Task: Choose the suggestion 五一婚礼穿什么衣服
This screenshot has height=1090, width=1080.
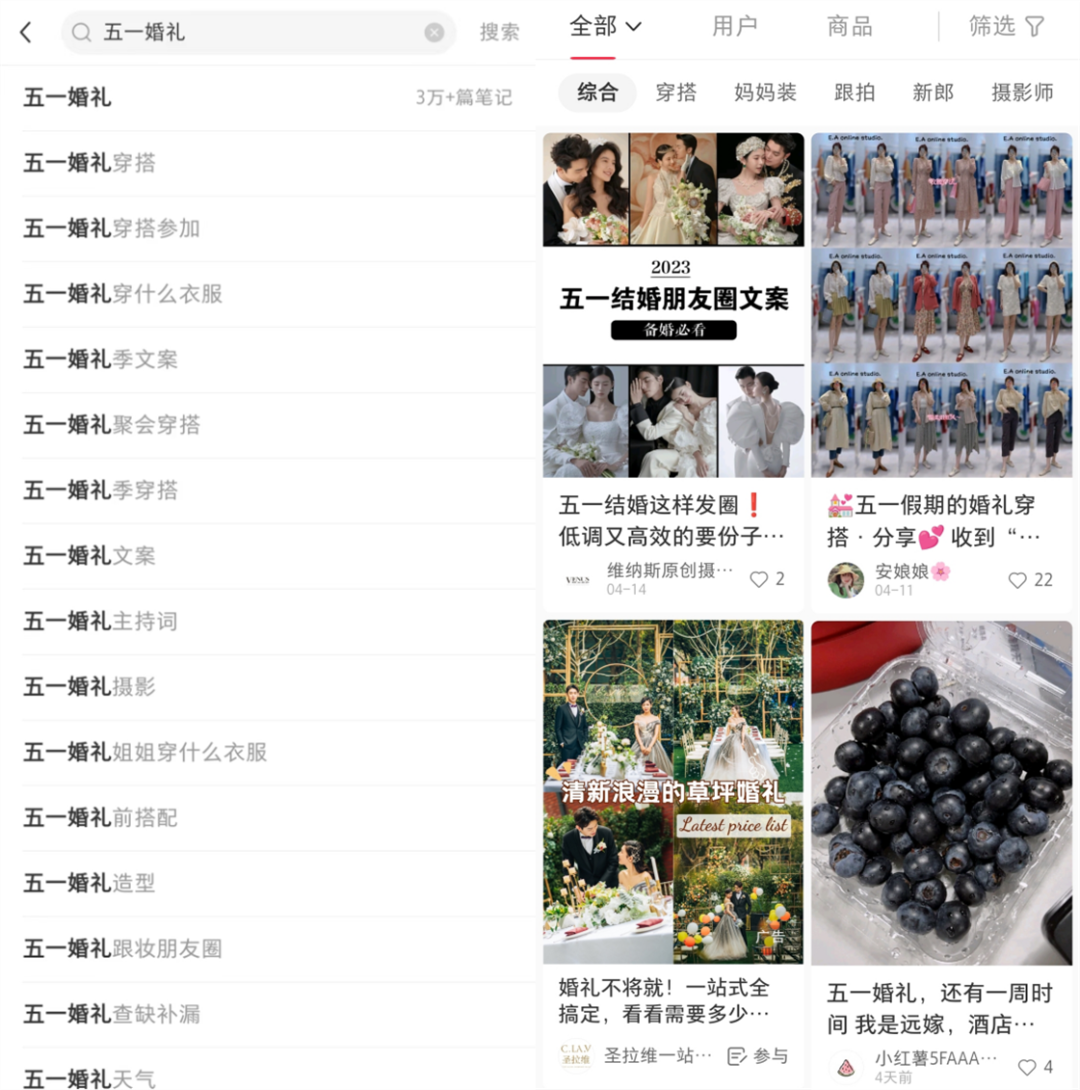Action: pyautogui.click(x=123, y=294)
